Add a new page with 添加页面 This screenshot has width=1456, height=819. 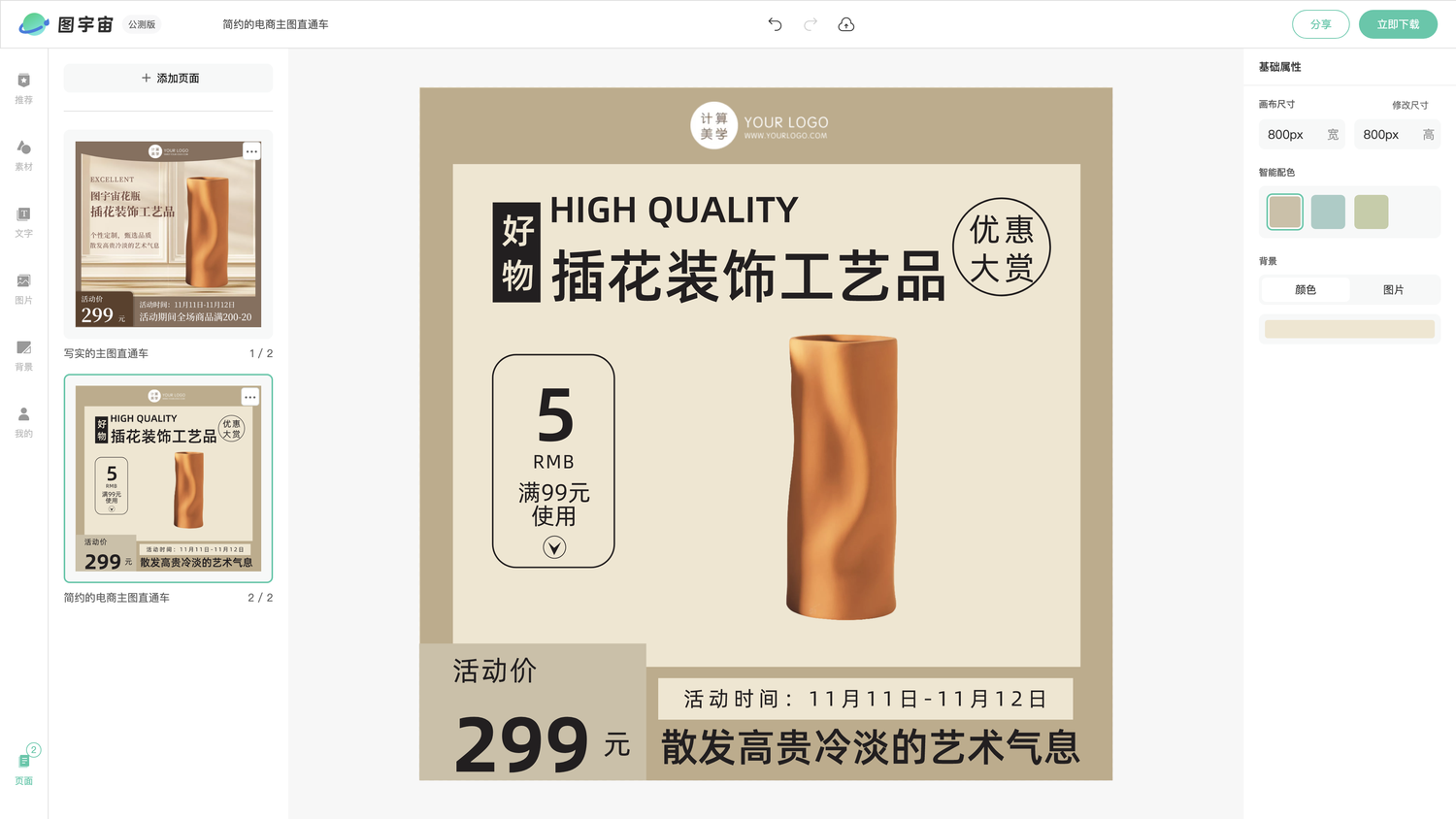tap(169, 79)
